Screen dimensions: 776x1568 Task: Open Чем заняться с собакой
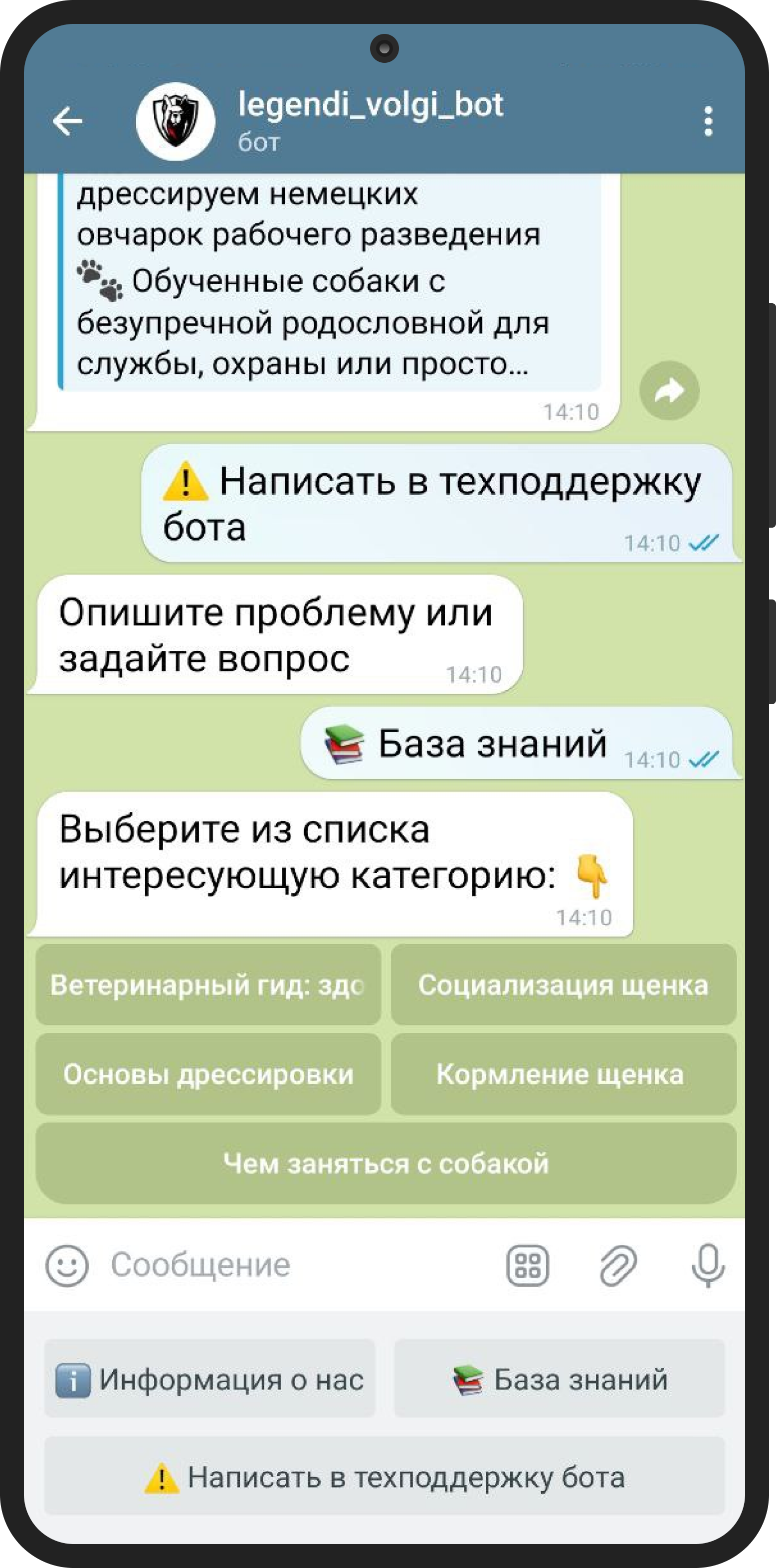(x=386, y=1163)
